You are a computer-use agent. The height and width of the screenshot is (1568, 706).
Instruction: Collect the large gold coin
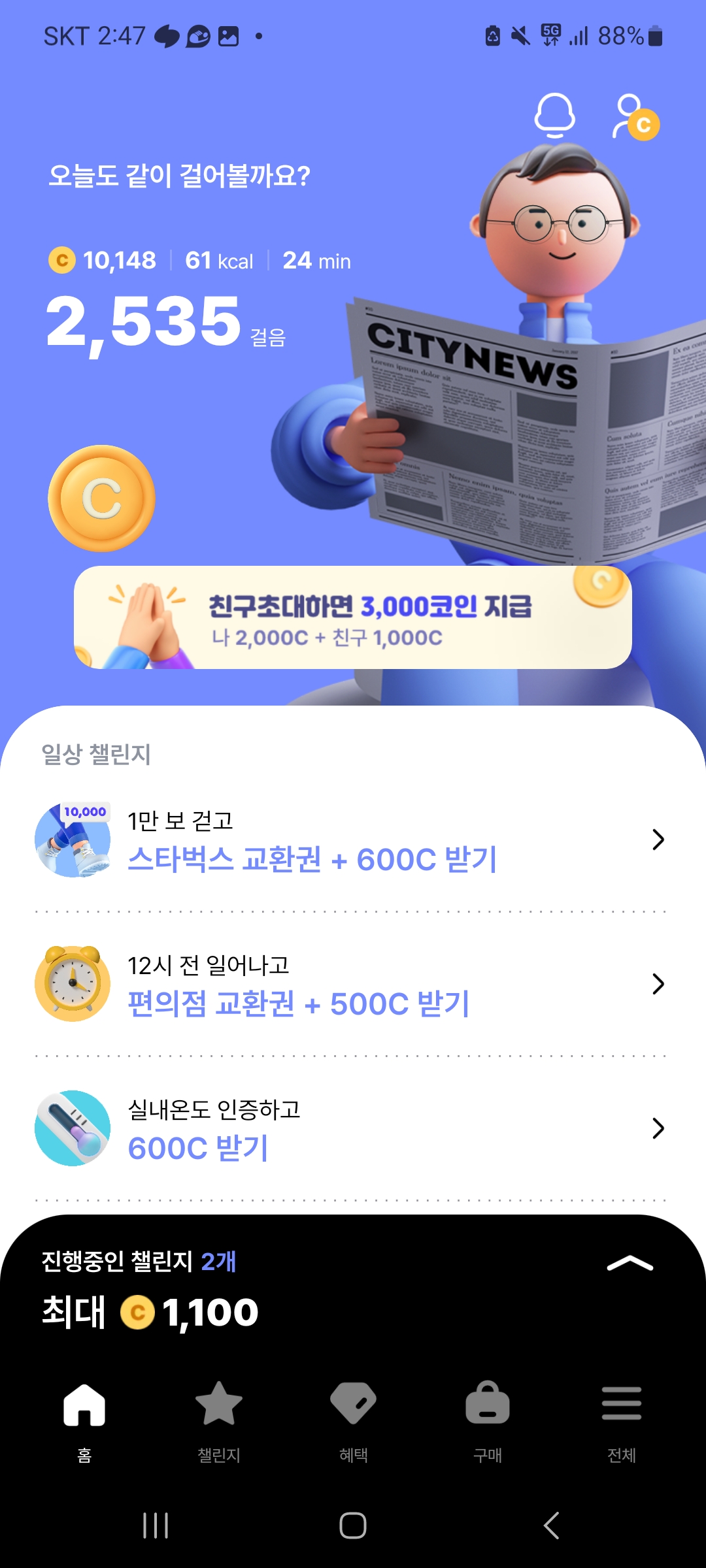pos(101,498)
